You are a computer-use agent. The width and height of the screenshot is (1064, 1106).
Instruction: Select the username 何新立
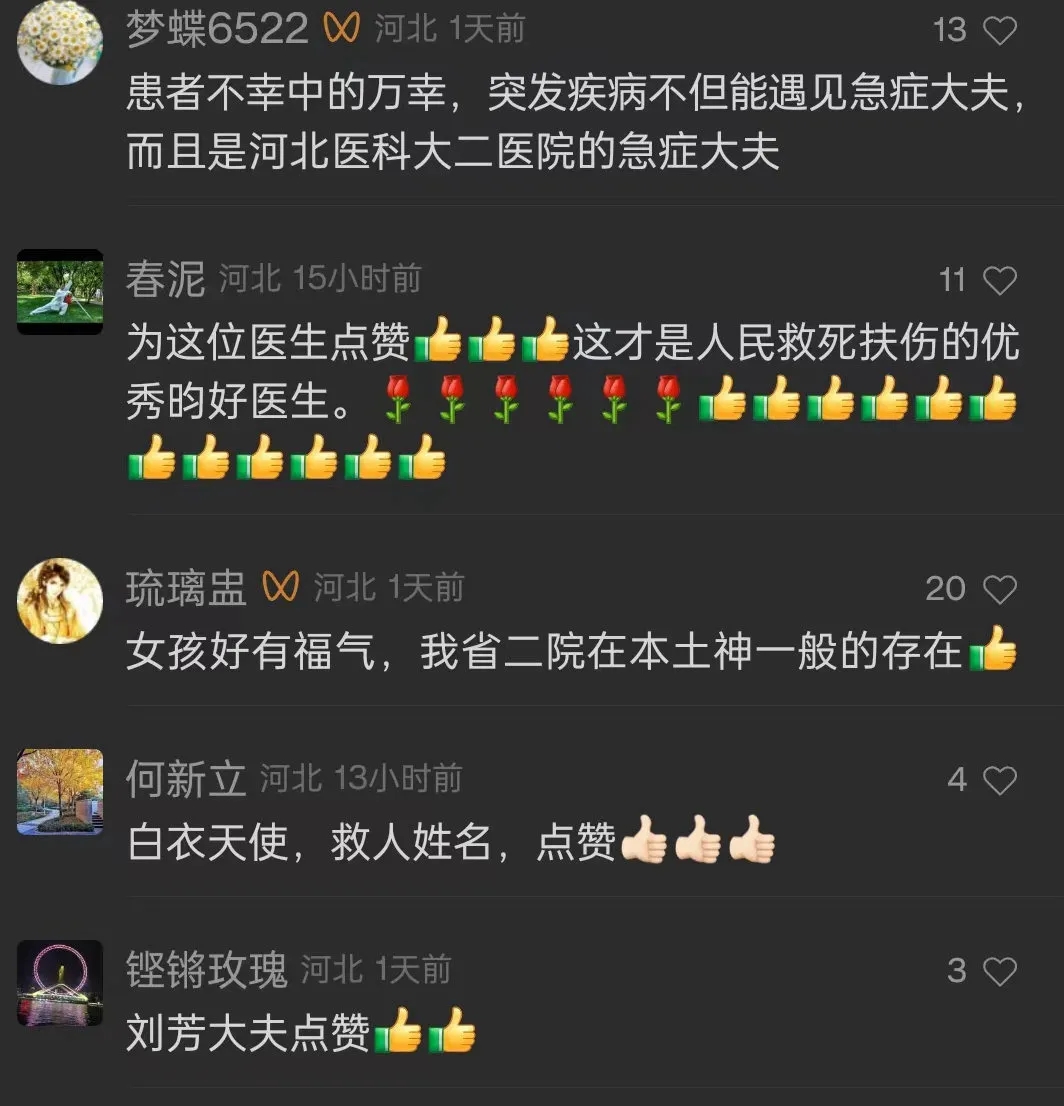[x=186, y=780]
